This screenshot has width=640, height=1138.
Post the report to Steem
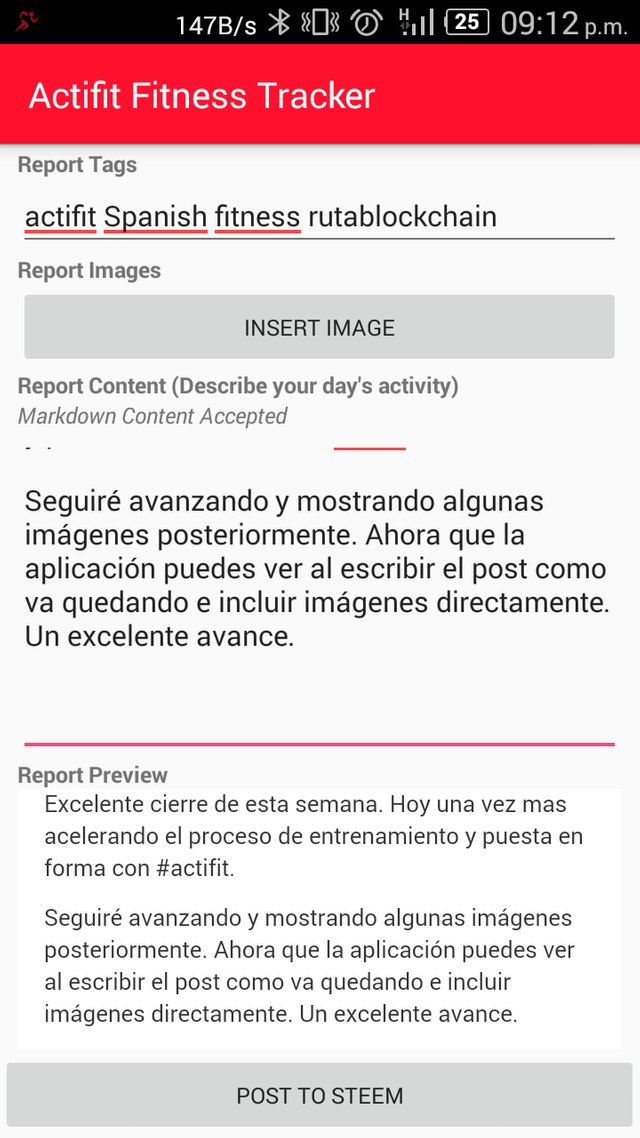click(319, 1095)
